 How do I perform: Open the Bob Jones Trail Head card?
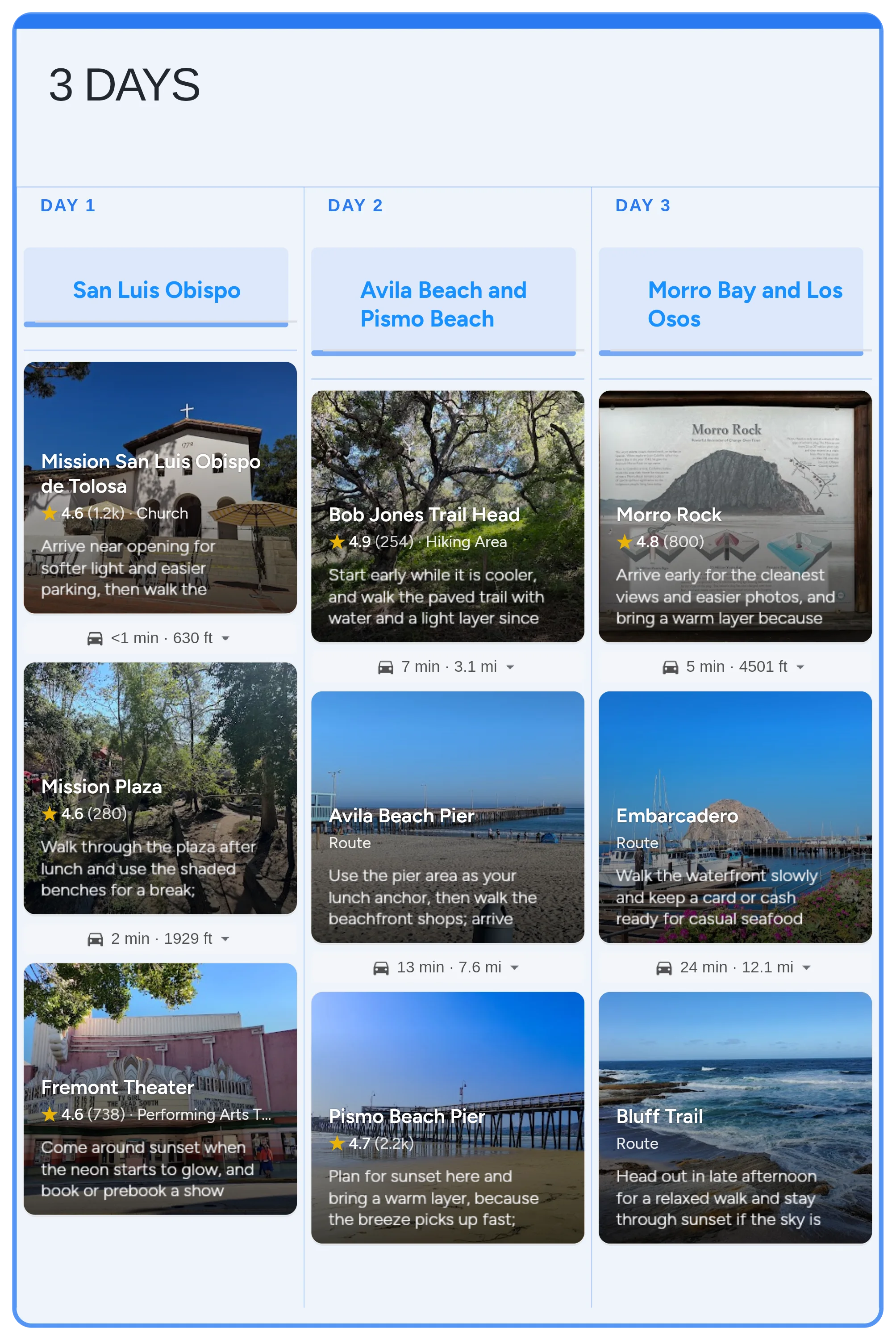click(x=447, y=515)
